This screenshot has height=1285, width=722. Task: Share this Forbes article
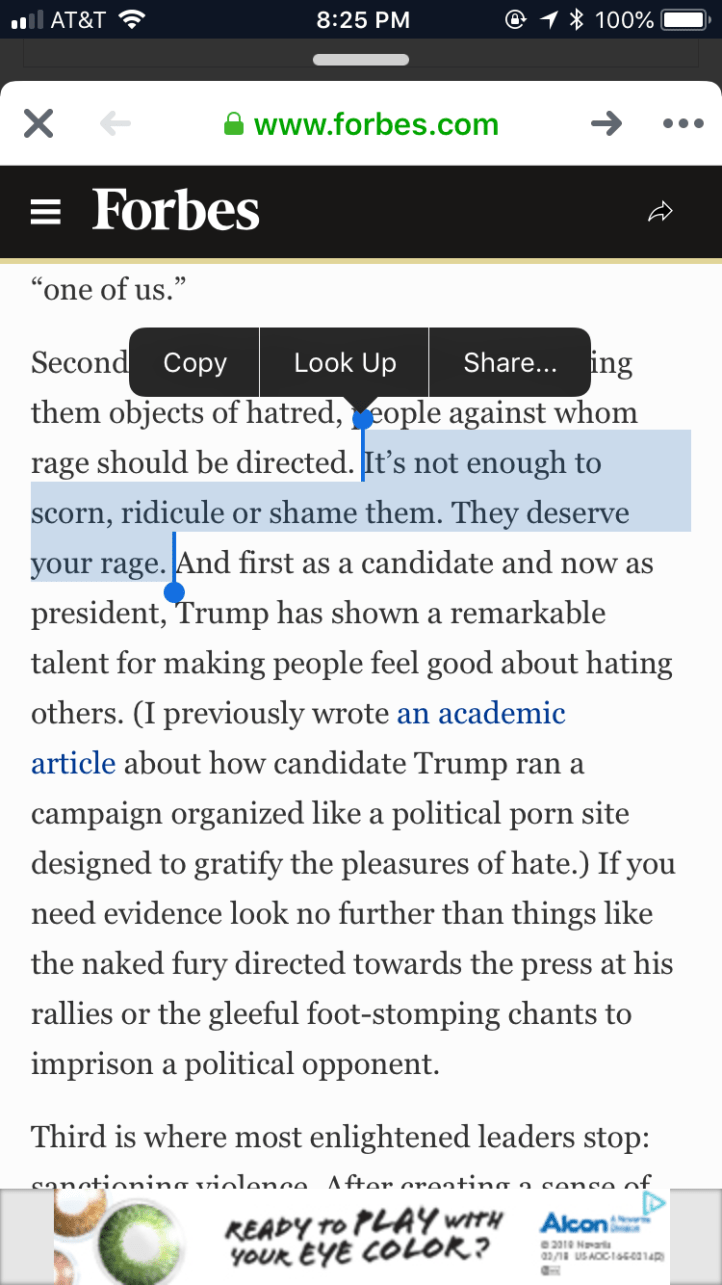[660, 212]
